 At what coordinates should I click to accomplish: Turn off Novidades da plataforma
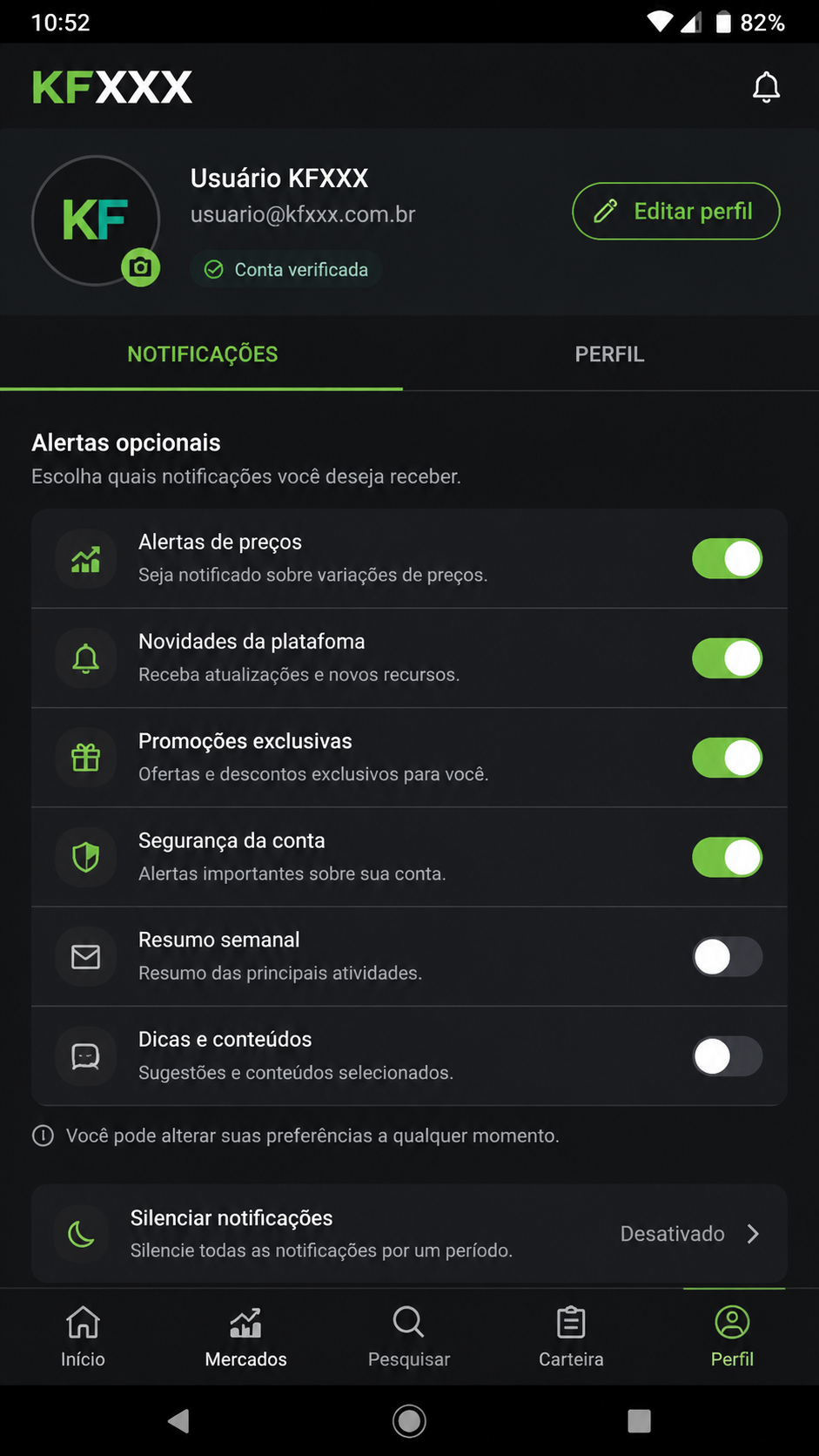(727, 658)
